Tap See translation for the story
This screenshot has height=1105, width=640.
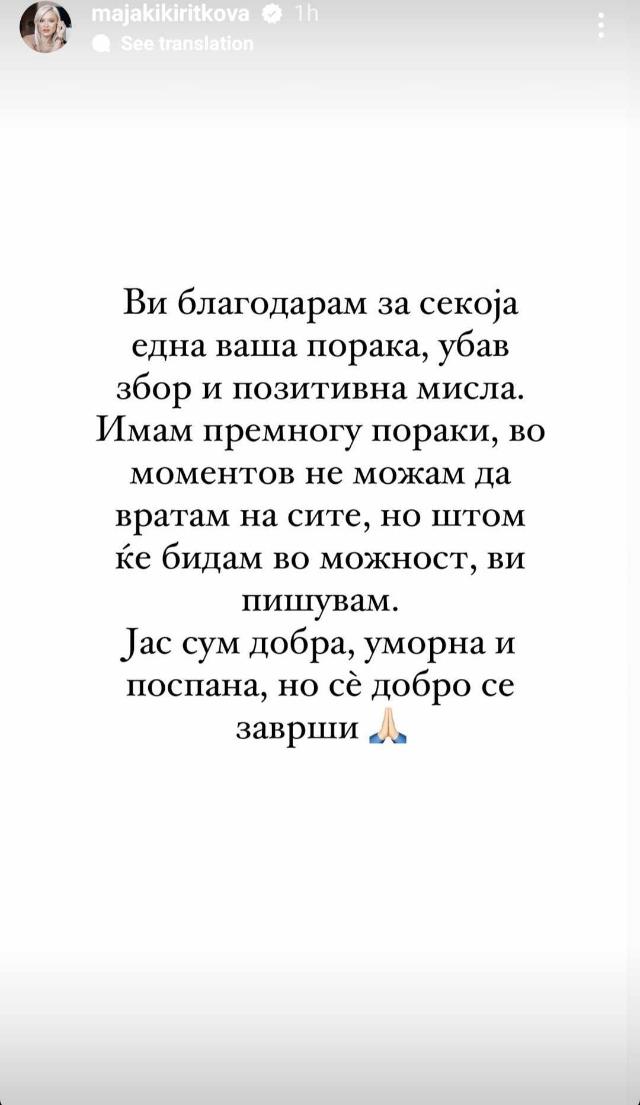coord(186,44)
